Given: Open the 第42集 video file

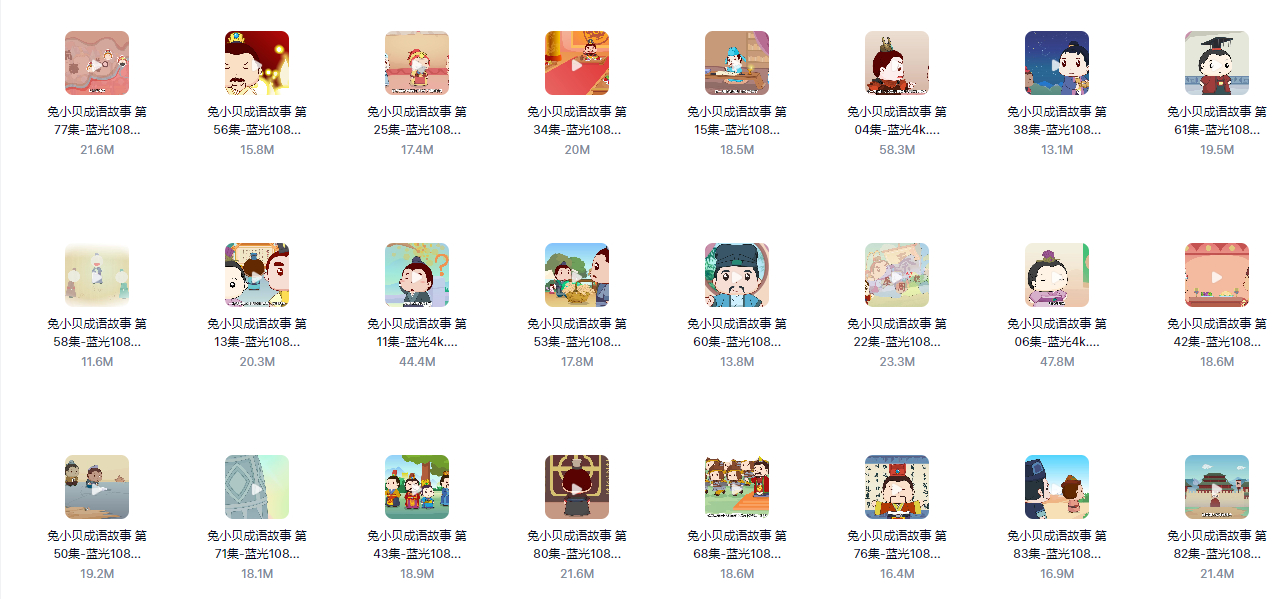Looking at the screenshot, I should [x=1217, y=275].
